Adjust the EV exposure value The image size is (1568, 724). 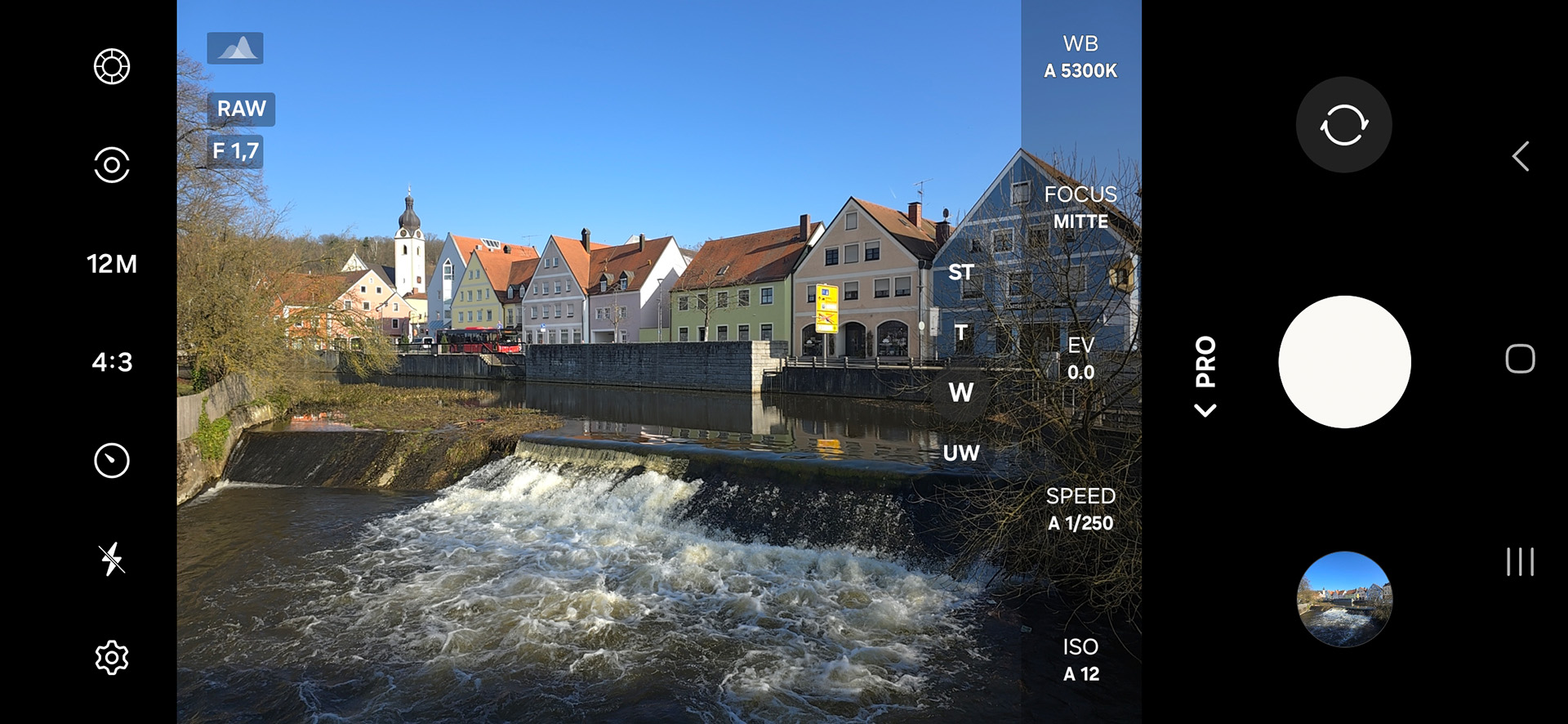1080,359
